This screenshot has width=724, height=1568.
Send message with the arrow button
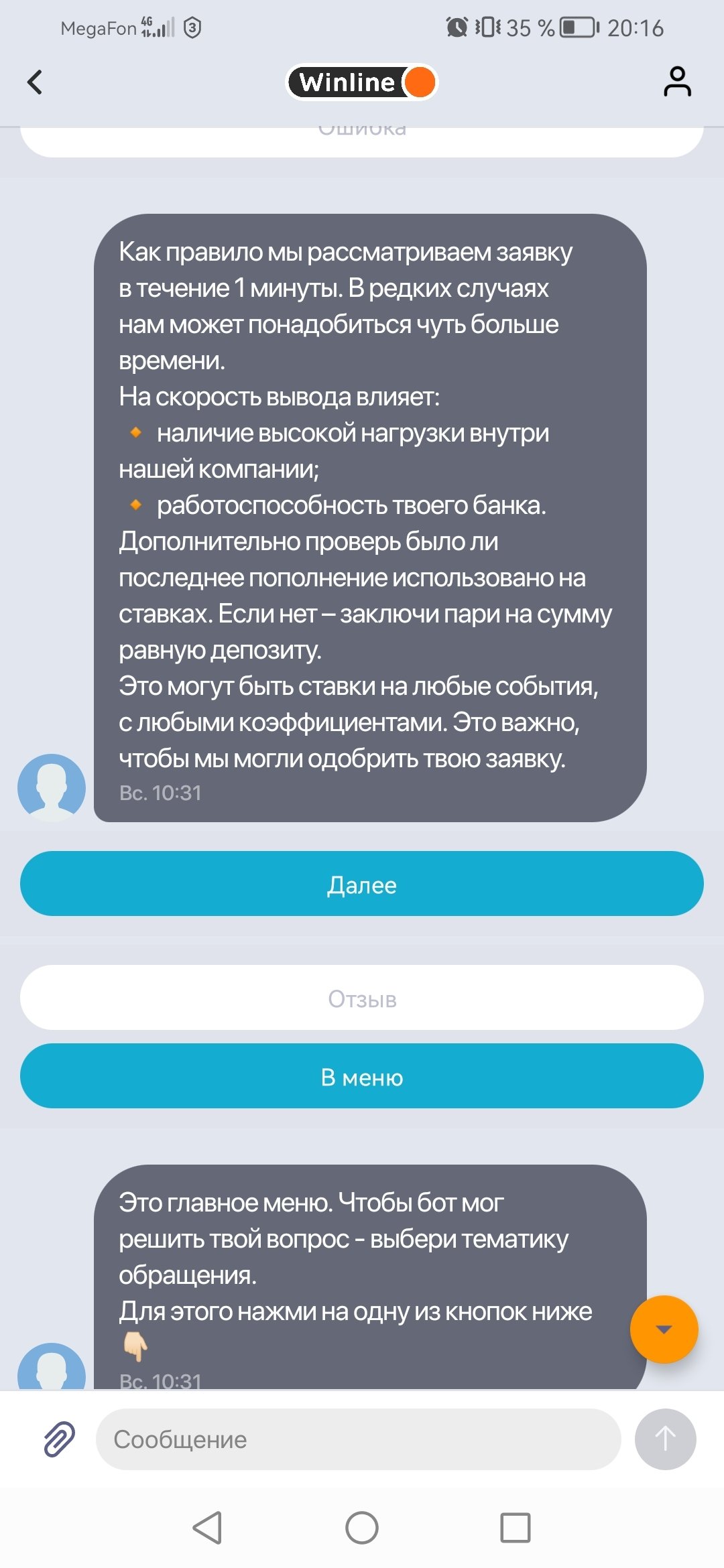[x=665, y=1439]
